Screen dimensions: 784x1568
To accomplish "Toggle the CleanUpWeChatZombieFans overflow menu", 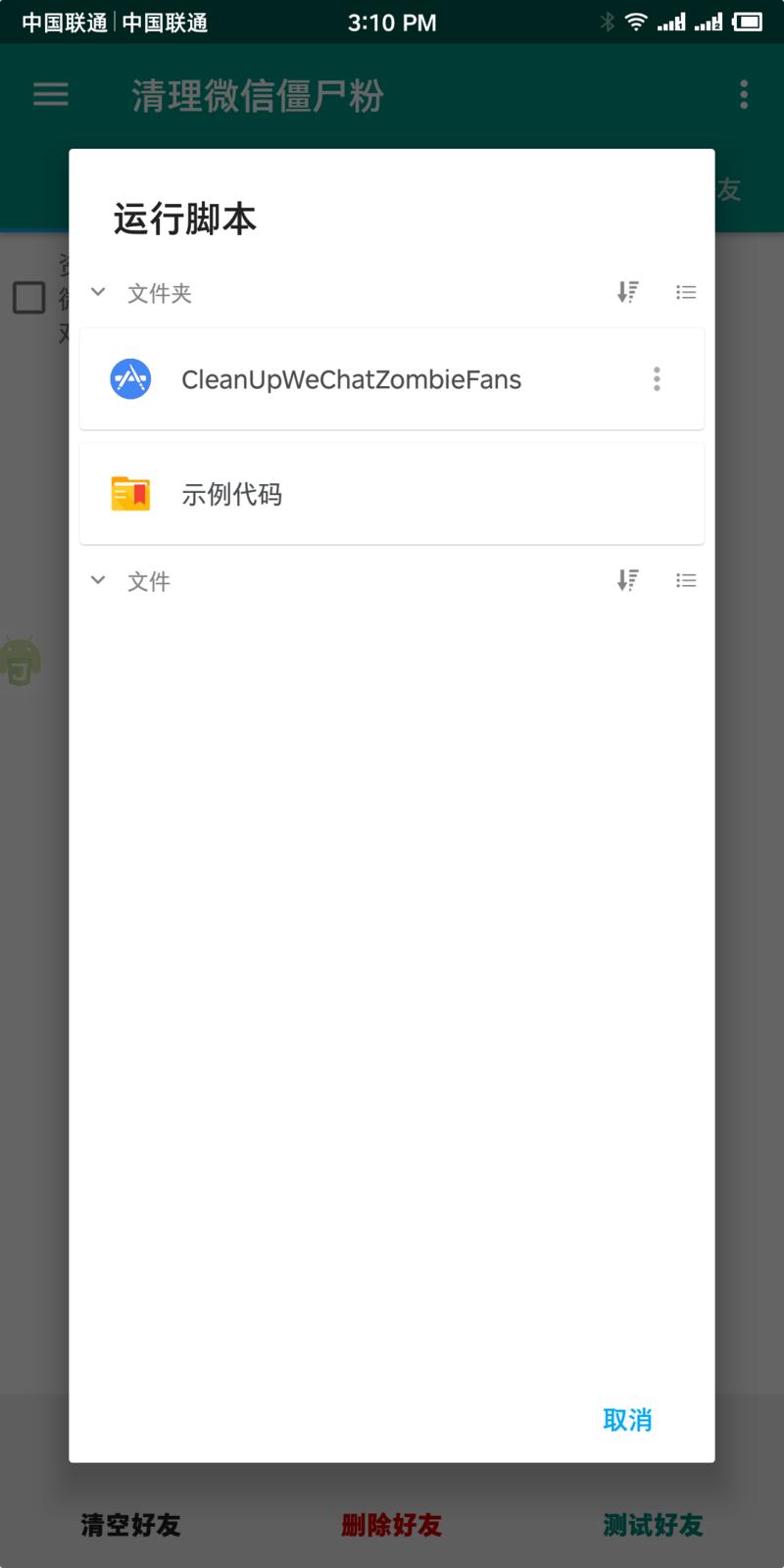I will pos(657,378).
